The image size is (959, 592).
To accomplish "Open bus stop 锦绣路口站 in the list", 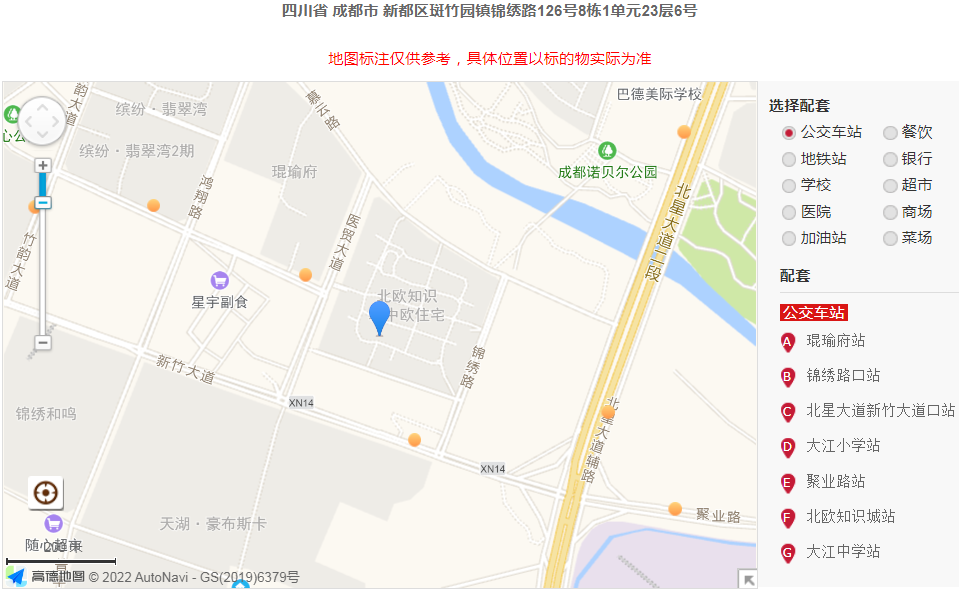I will 843,376.
